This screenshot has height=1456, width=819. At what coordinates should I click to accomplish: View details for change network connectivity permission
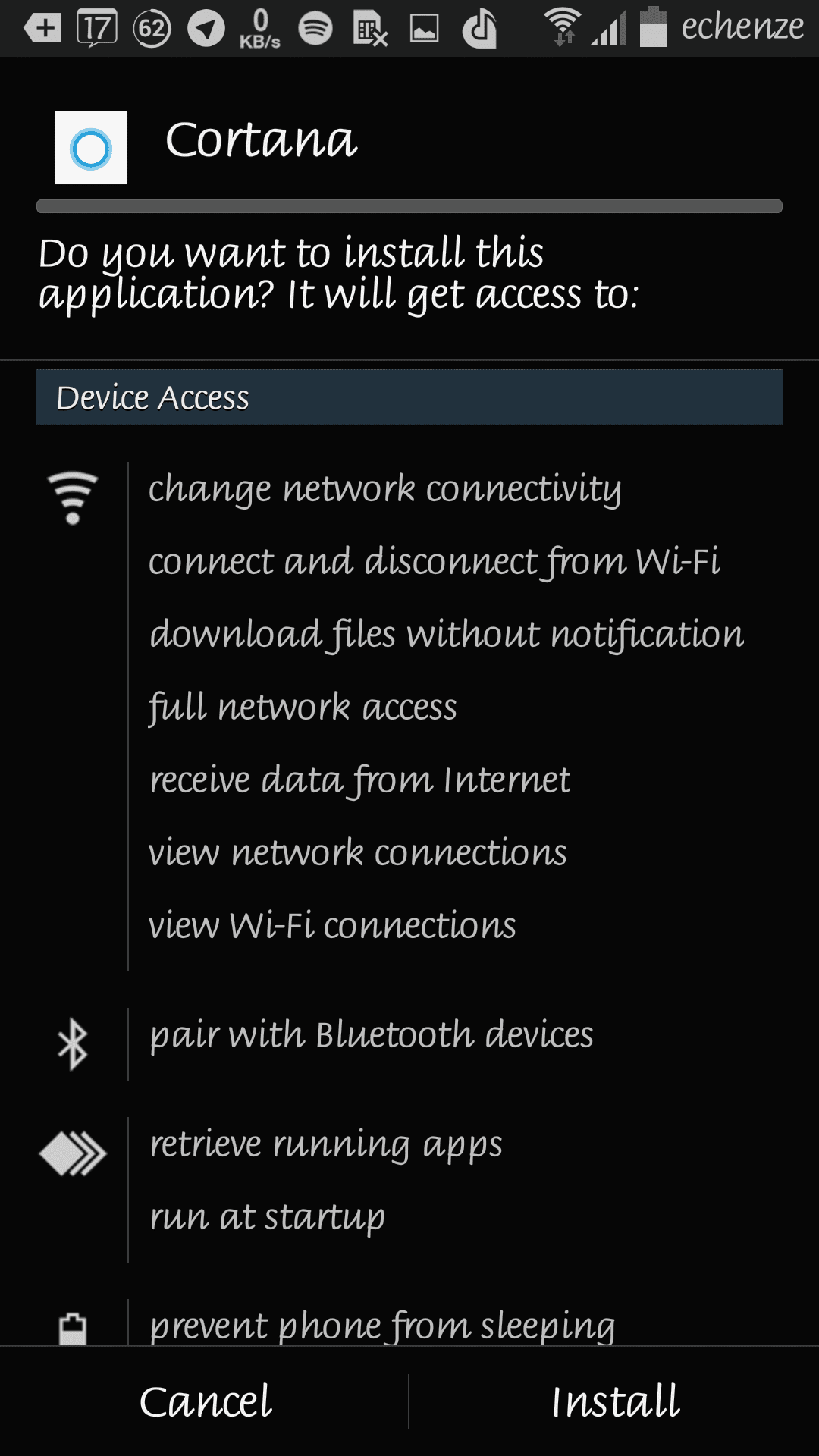coord(384,489)
